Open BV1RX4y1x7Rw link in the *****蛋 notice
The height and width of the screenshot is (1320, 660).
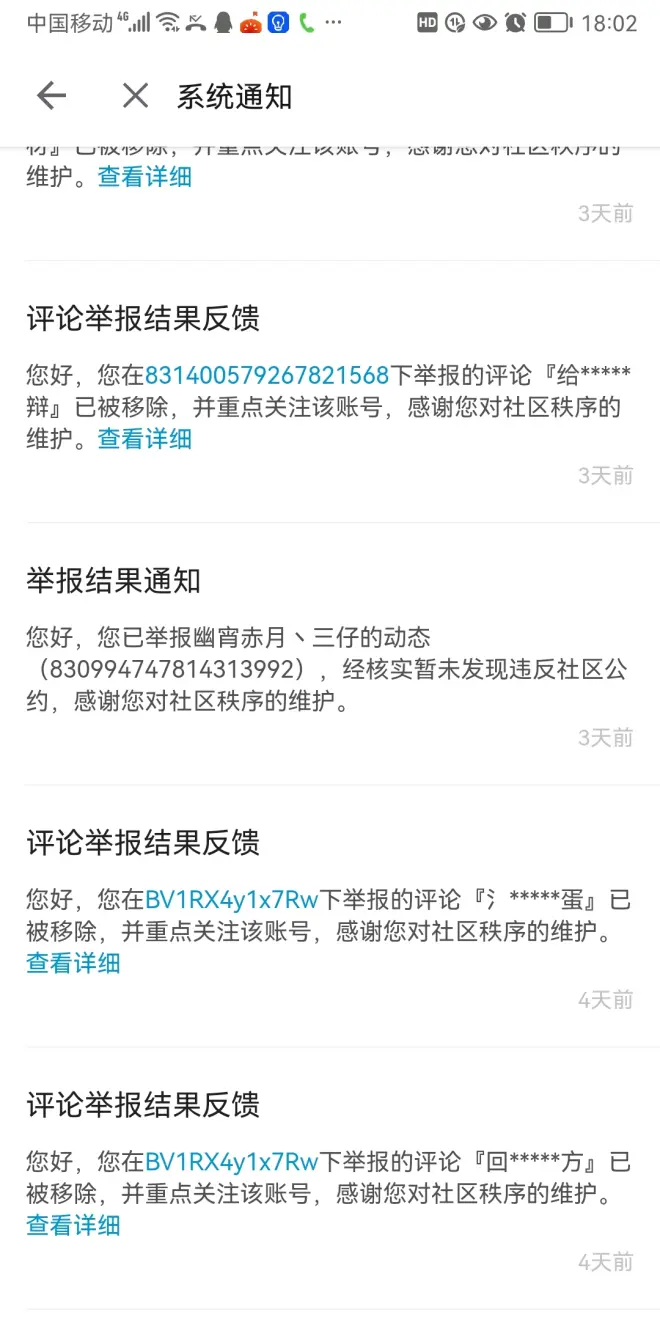(232, 899)
